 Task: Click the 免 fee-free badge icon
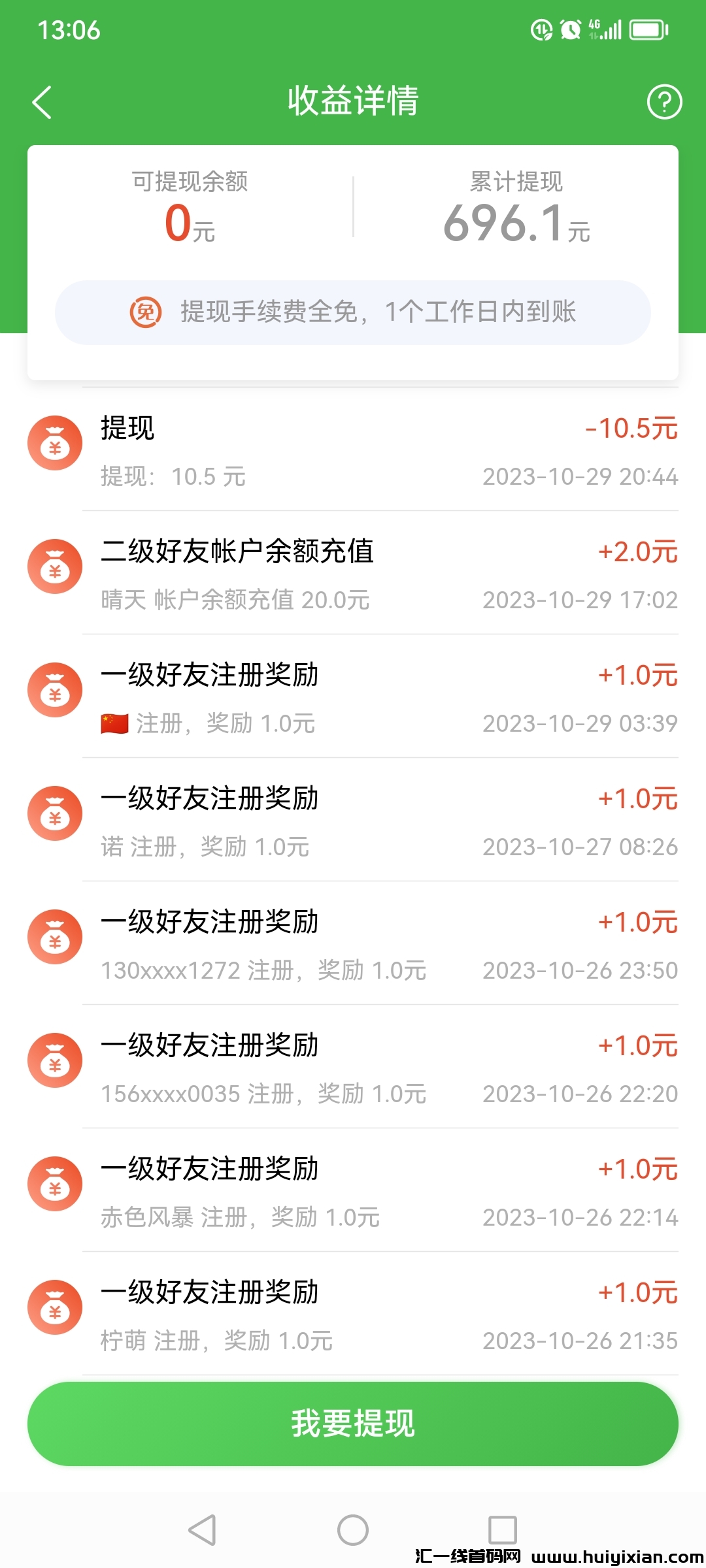145,312
